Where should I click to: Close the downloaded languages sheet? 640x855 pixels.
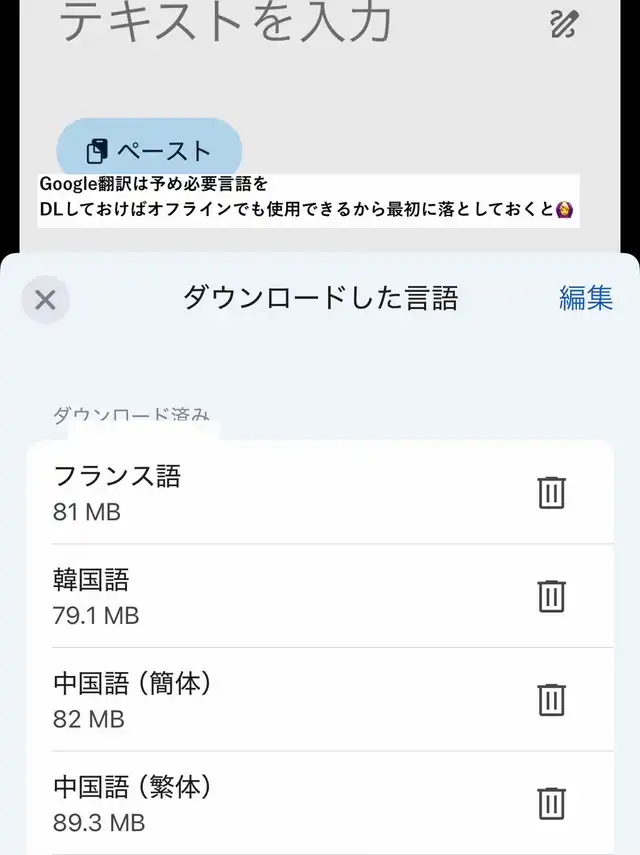45,300
